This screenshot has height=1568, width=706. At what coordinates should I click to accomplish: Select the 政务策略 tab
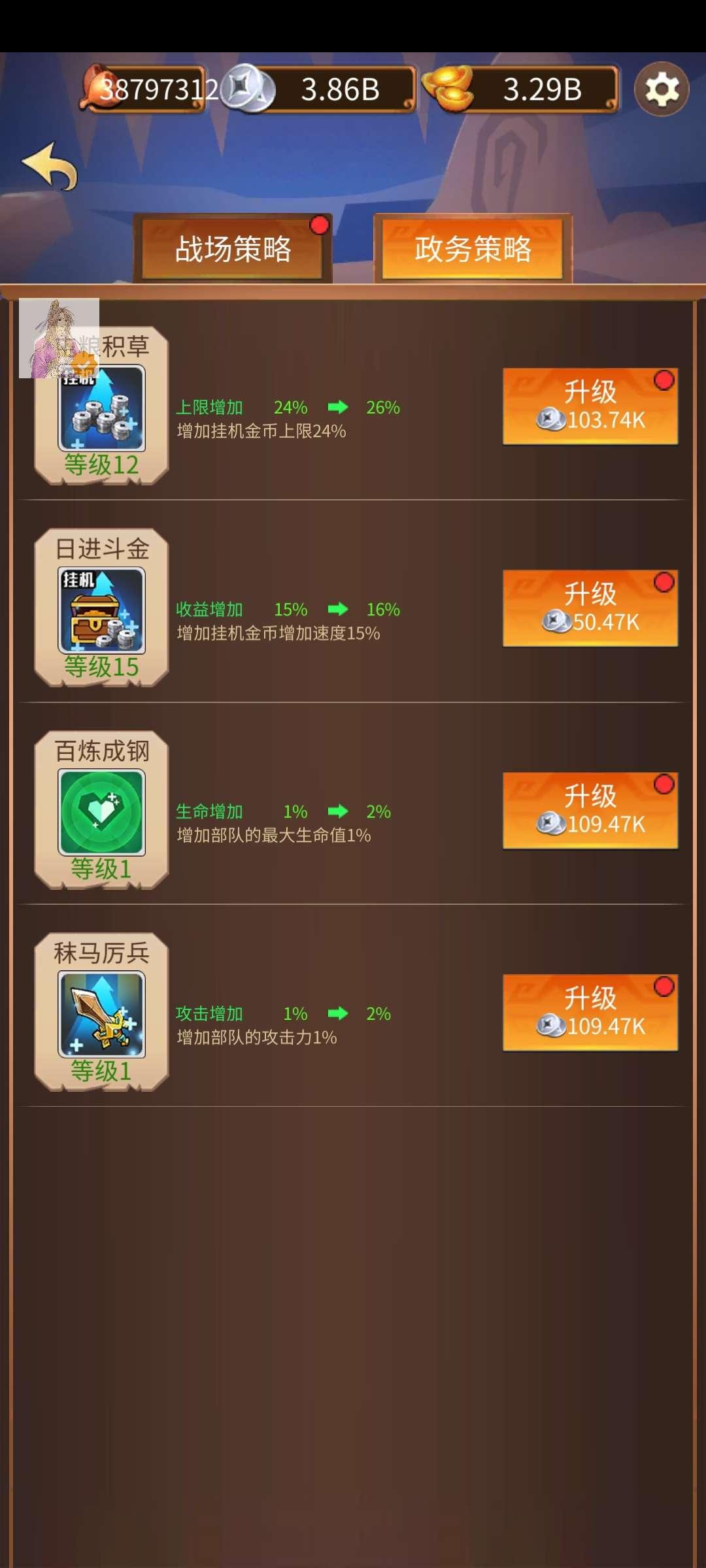point(473,249)
